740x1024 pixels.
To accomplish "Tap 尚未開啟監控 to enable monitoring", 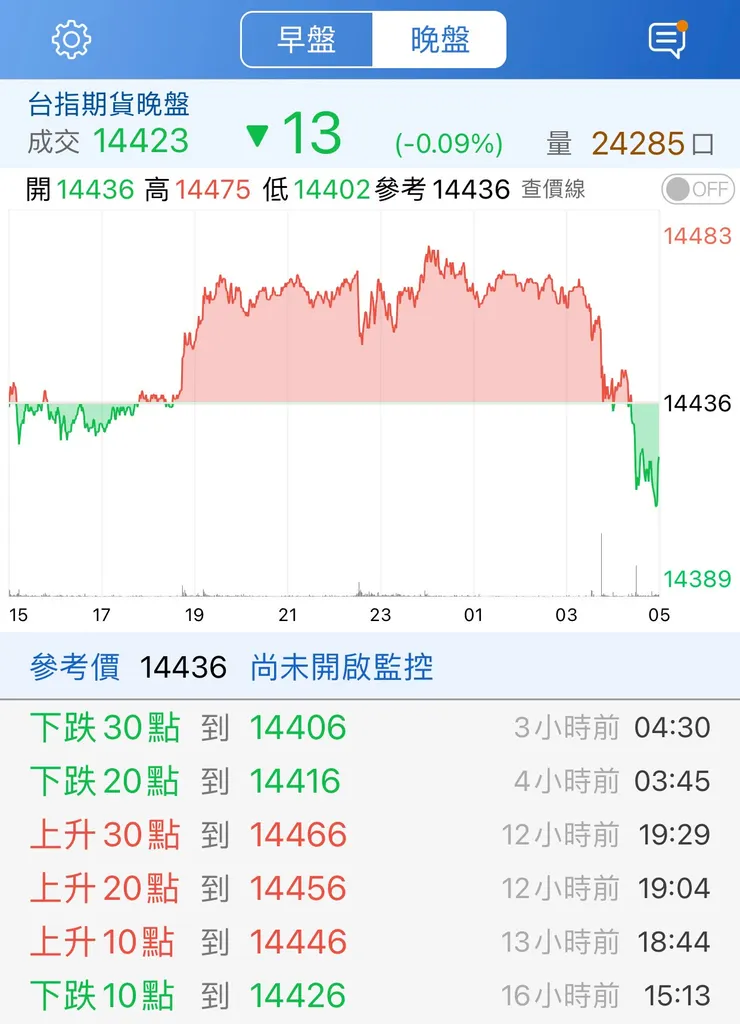I will point(342,667).
